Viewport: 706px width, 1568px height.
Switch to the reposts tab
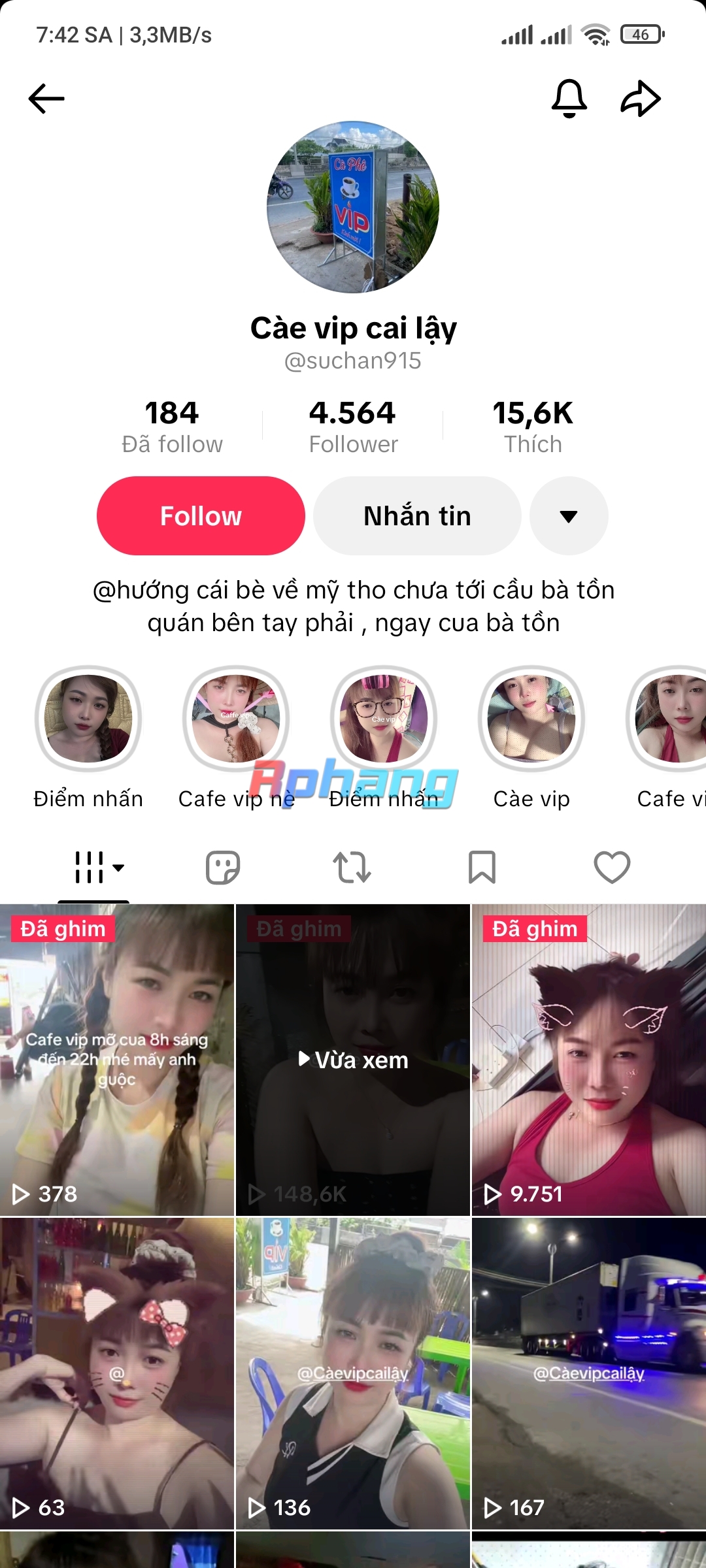(352, 868)
